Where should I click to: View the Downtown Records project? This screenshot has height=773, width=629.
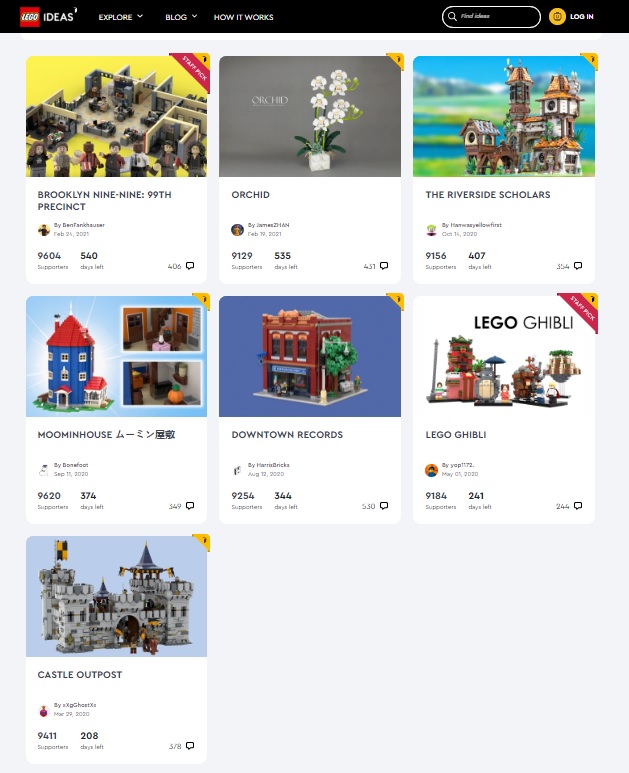287,435
